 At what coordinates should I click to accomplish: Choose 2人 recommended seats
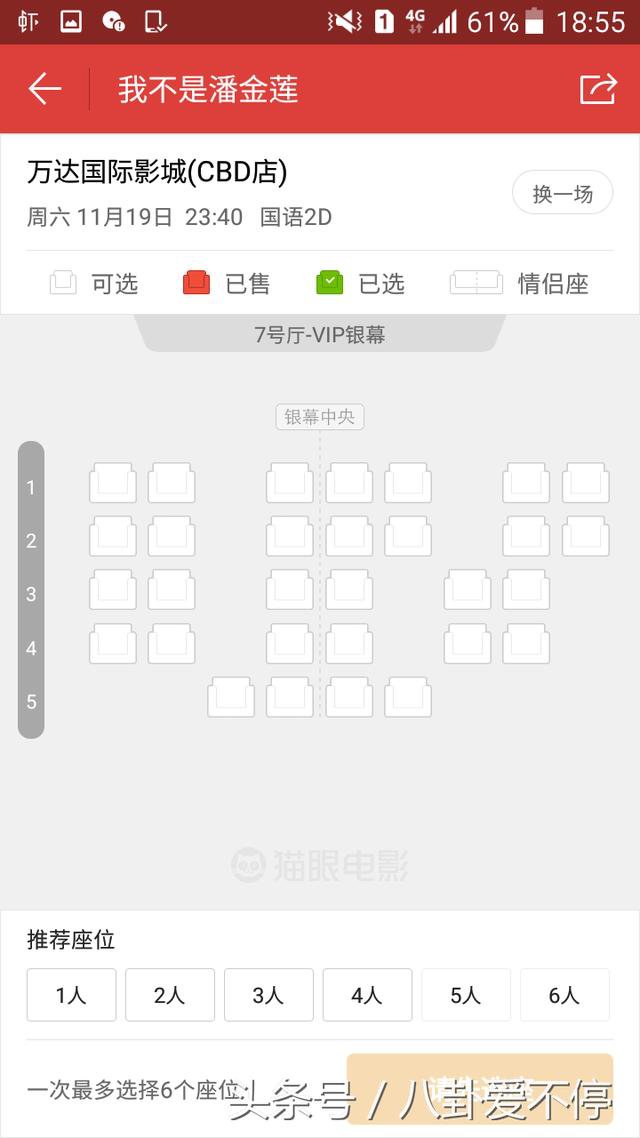170,995
